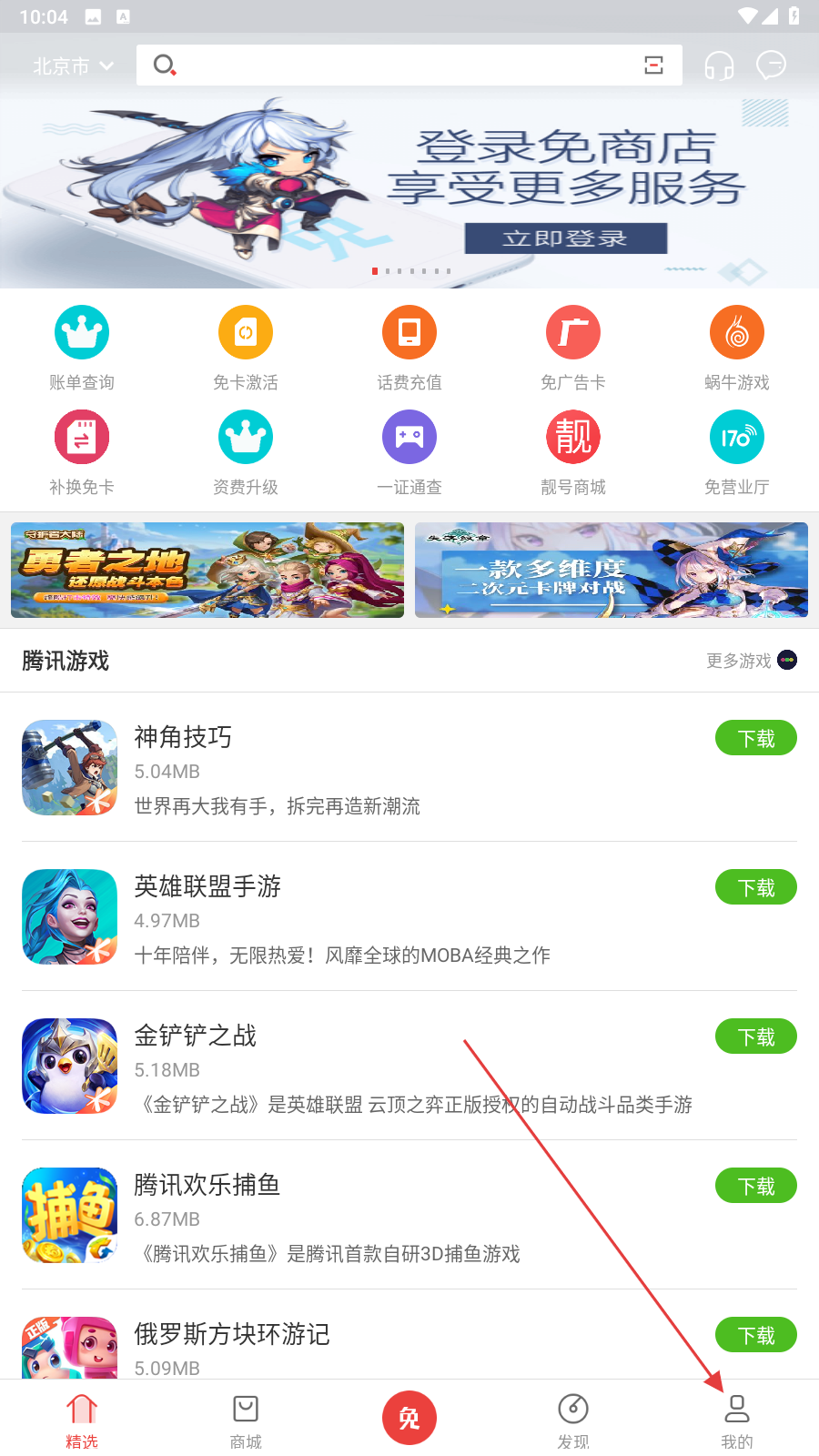The width and height of the screenshot is (819, 1456).
Task: Switch to the 我的 tab
Action: point(737,1421)
